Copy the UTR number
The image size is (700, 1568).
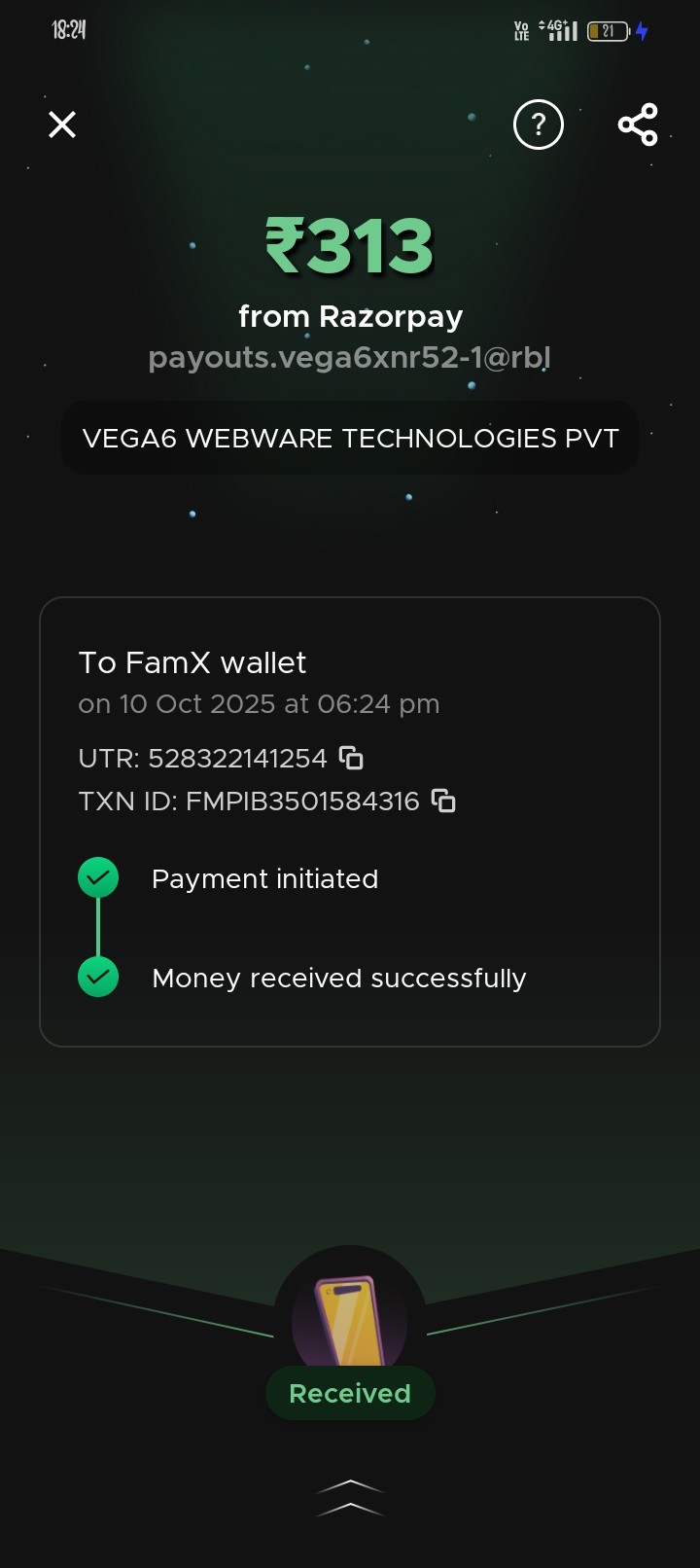[x=351, y=758]
